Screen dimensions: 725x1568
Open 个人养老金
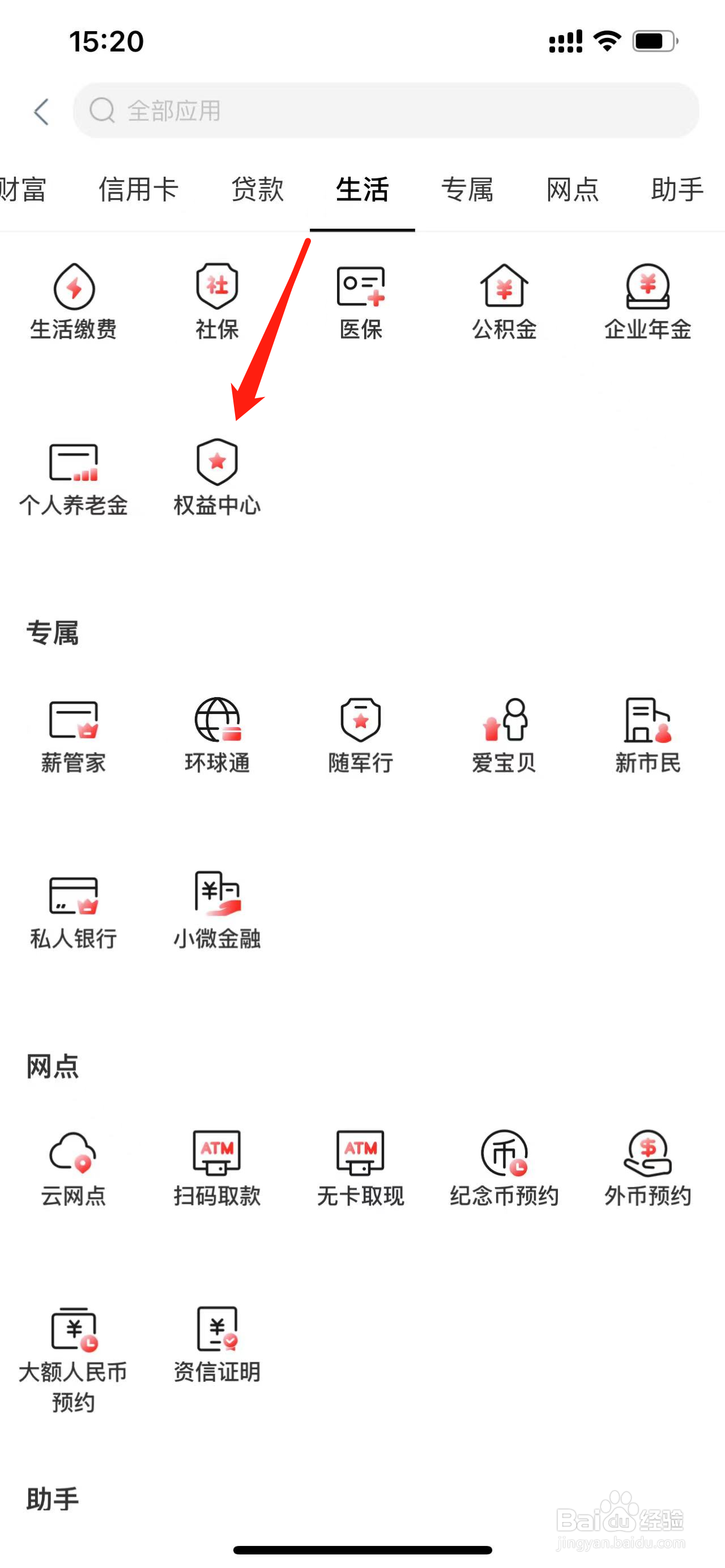click(73, 478)
